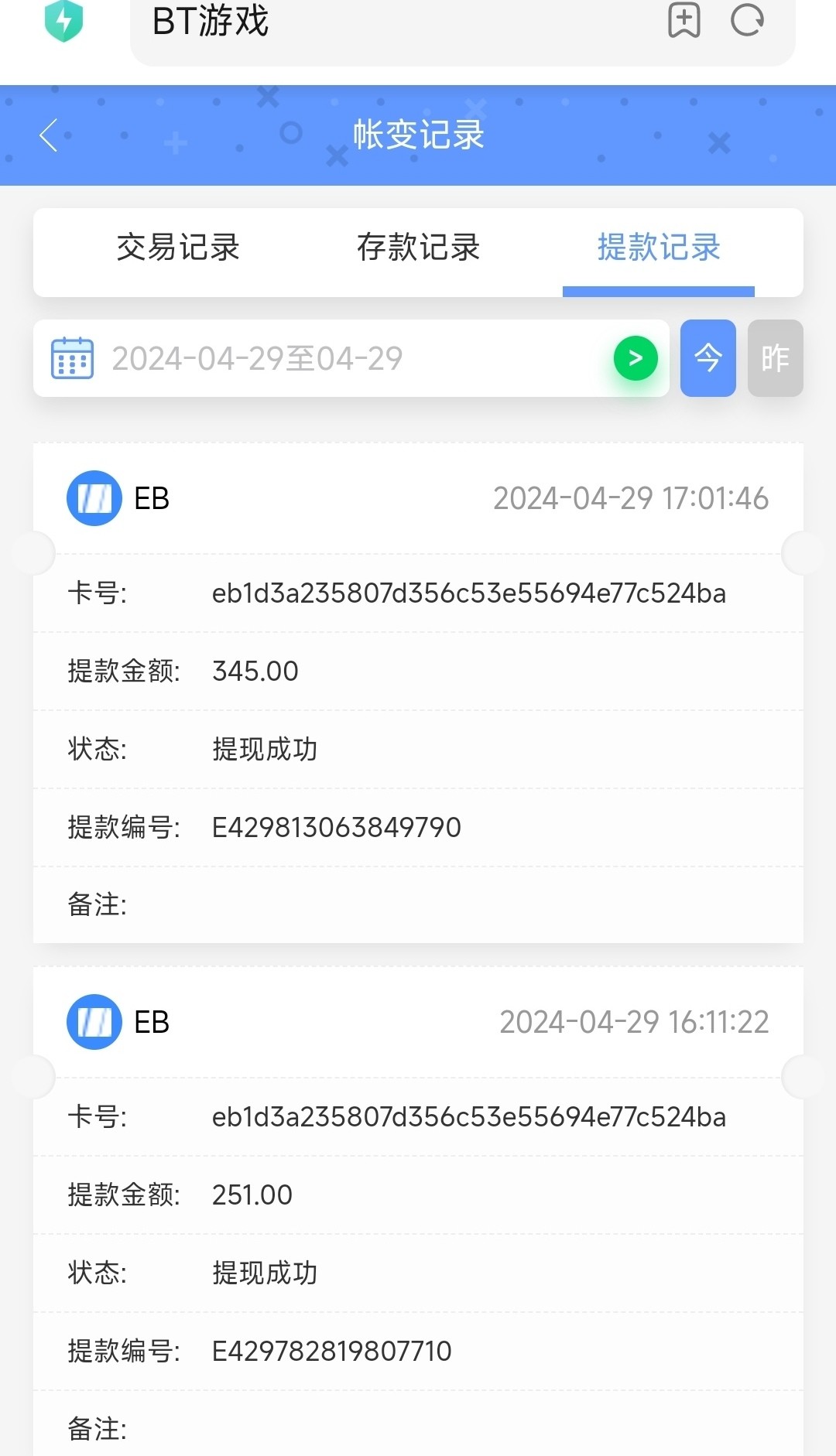The height and width of the screenshot is (1456, 836).
Task: Go back from 帐变记录 page
Action: [48, 135]
